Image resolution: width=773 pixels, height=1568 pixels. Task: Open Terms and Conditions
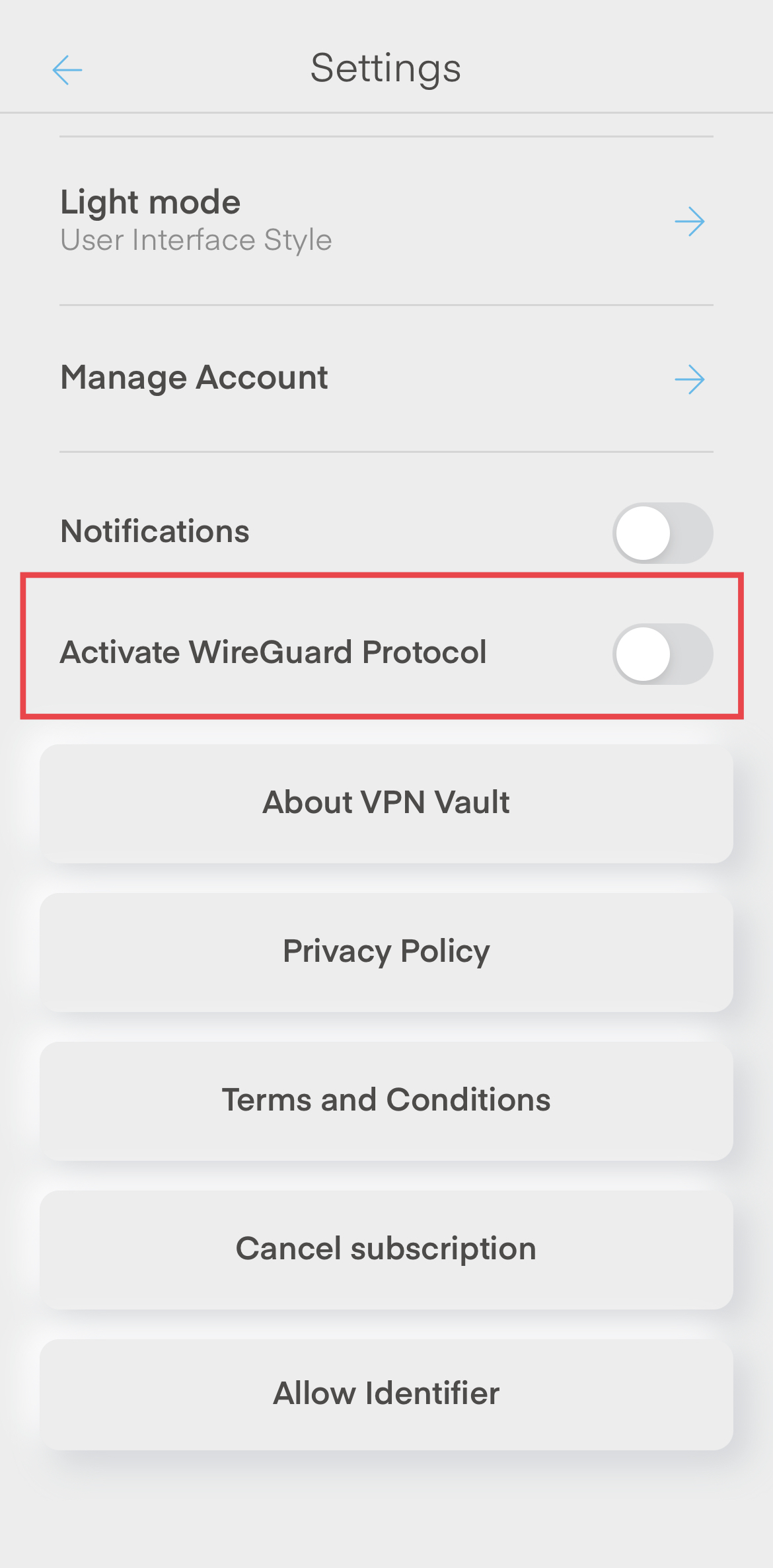pyautogui.click(x=386, y=1101)
